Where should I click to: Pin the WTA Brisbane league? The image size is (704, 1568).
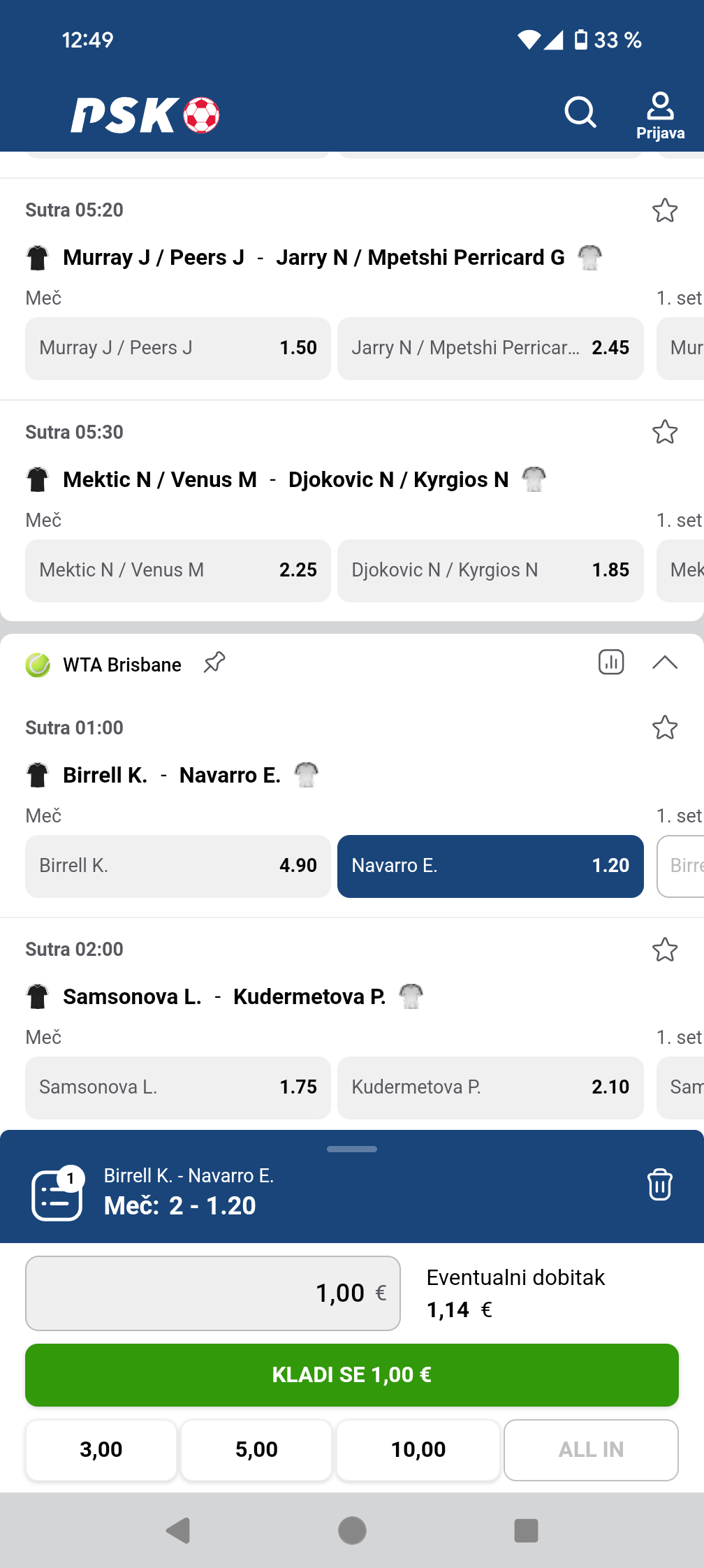[x=214, y=662]
